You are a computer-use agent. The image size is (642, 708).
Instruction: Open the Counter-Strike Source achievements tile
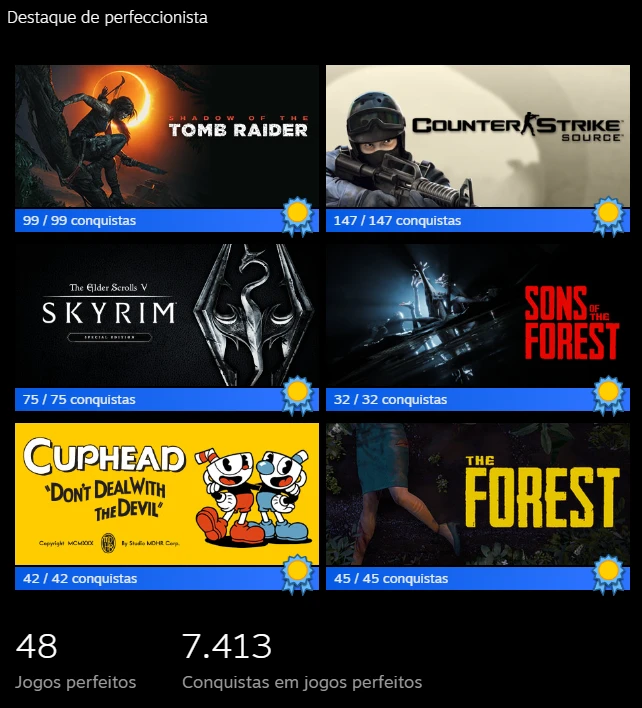pos(477,137)
